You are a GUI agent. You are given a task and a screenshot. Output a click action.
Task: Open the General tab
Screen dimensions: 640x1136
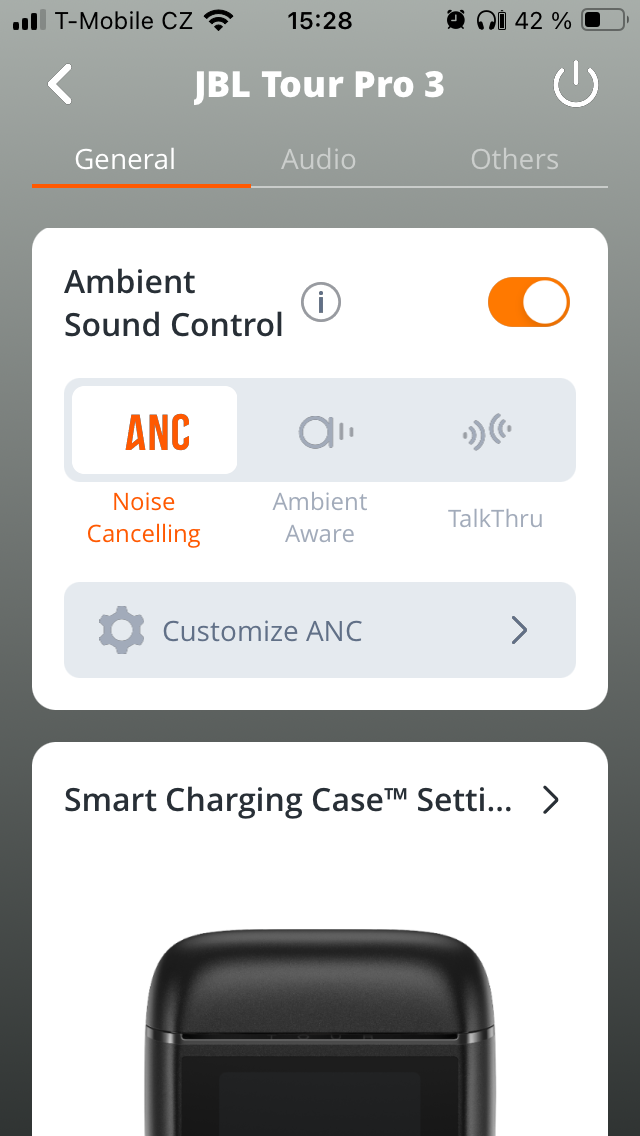pos(125,160)
